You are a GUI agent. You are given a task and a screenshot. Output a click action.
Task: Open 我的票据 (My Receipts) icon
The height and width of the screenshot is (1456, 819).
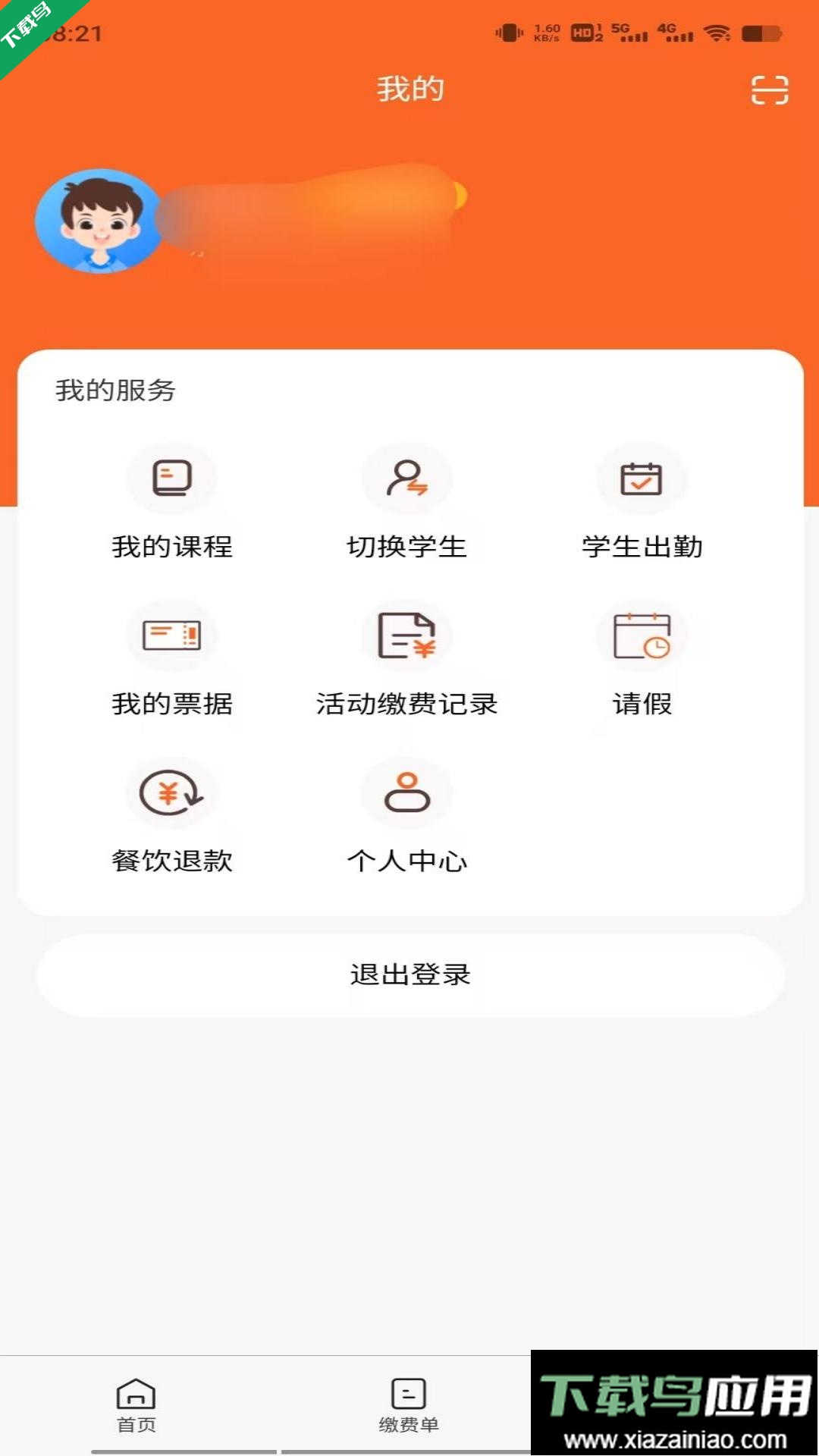(x=172, y=637)
